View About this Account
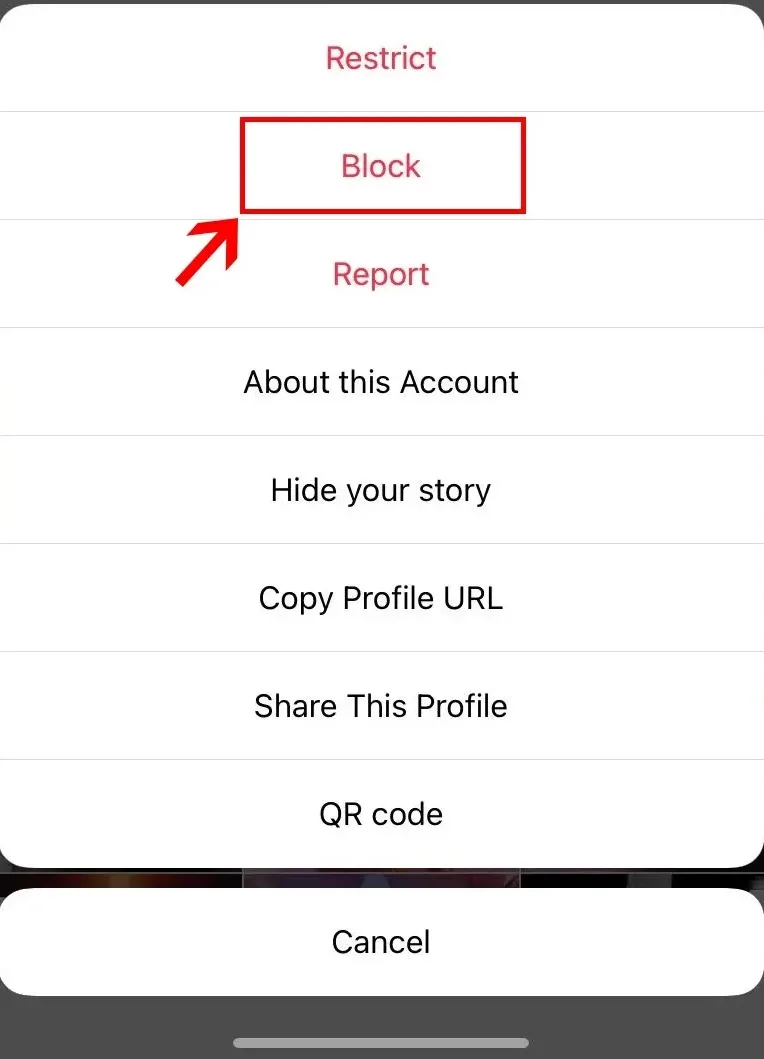 pos(381,382)
